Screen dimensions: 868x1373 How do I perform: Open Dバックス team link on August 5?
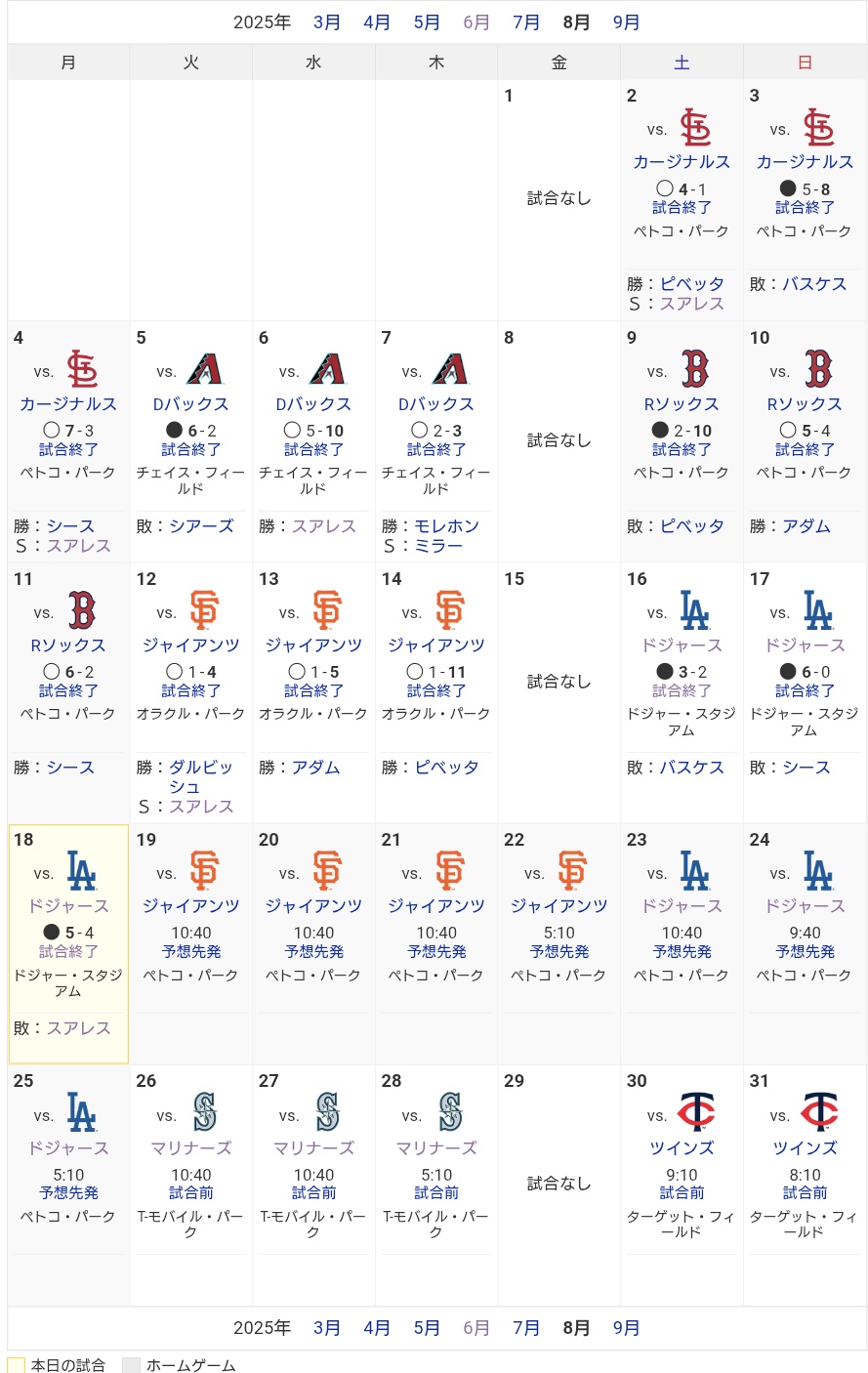click(191, 403)
